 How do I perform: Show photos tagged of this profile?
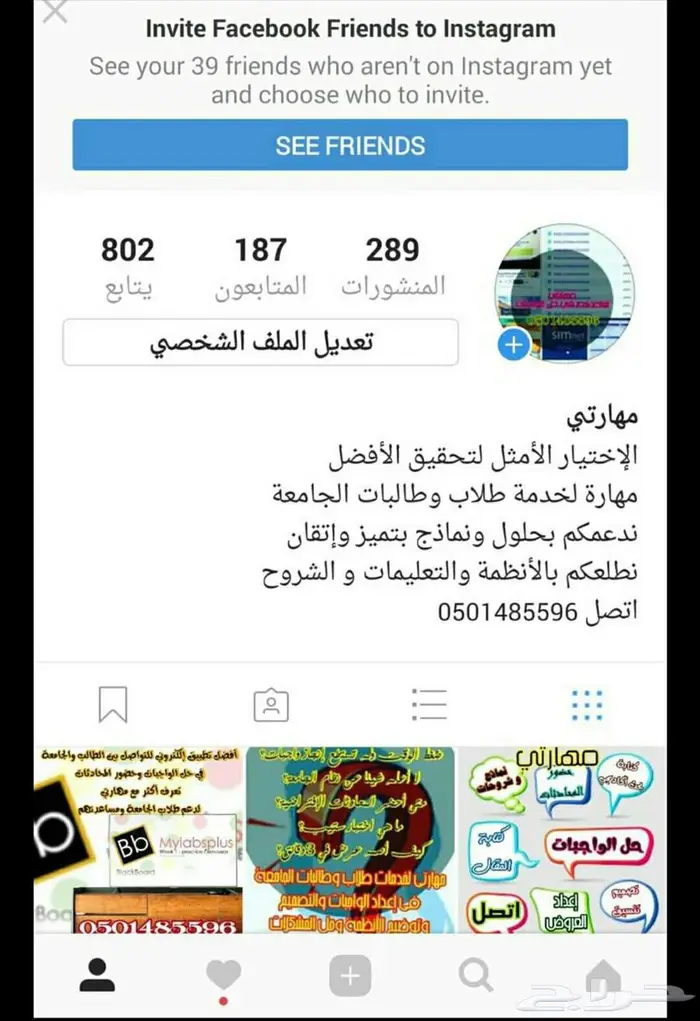click(x=271, y=705)
